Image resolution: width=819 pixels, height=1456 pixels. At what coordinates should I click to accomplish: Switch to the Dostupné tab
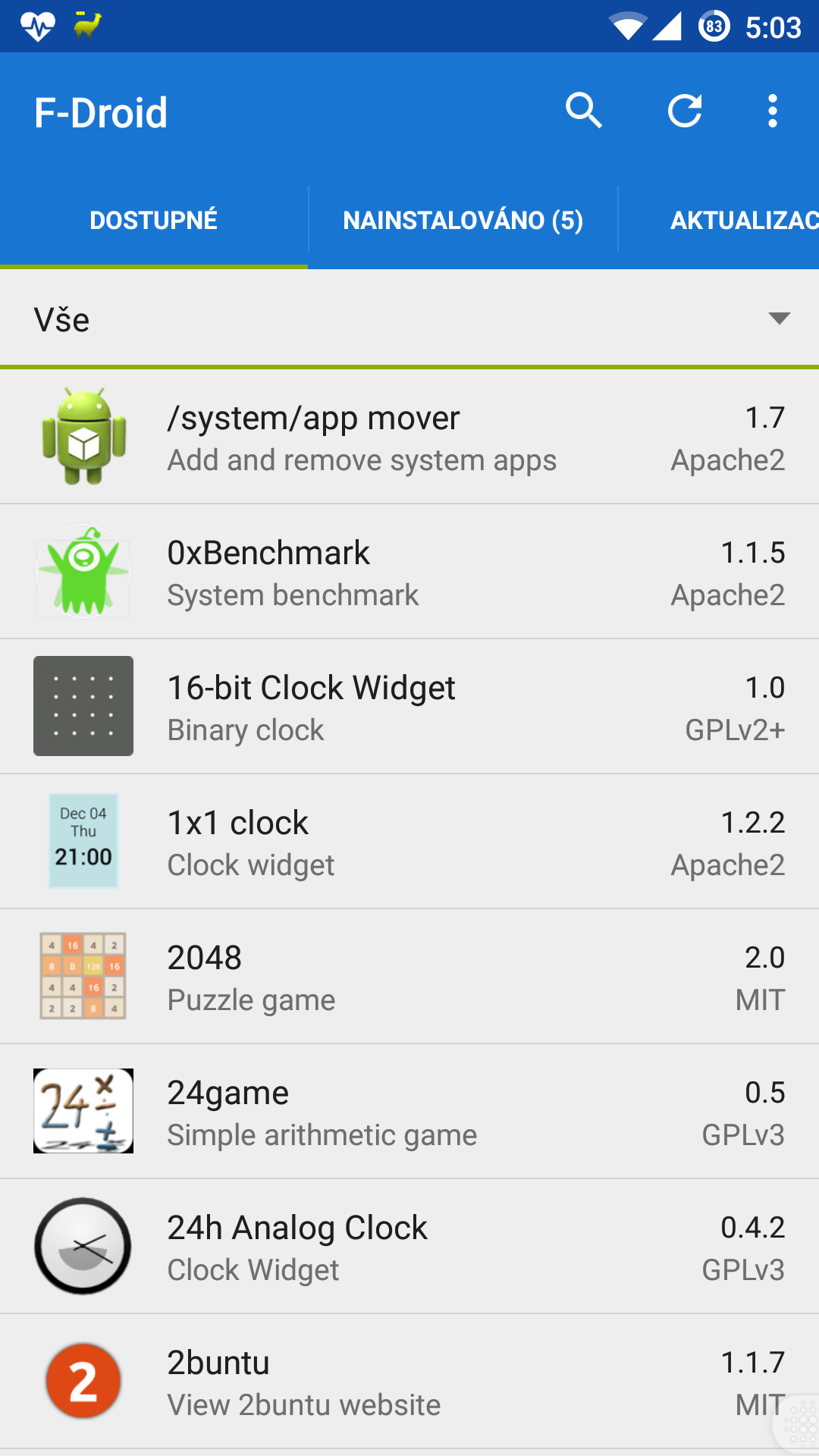pos(154,220)
